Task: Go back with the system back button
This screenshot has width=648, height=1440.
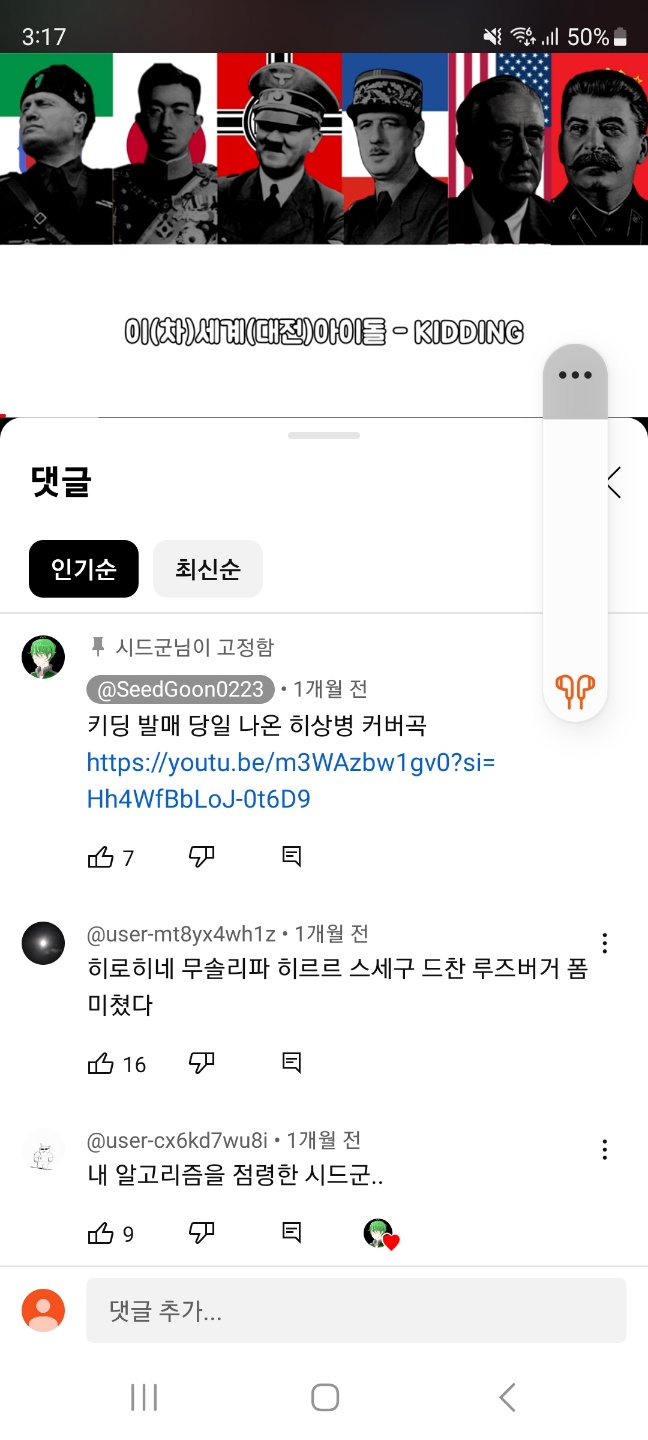Action: [507, 1397]
